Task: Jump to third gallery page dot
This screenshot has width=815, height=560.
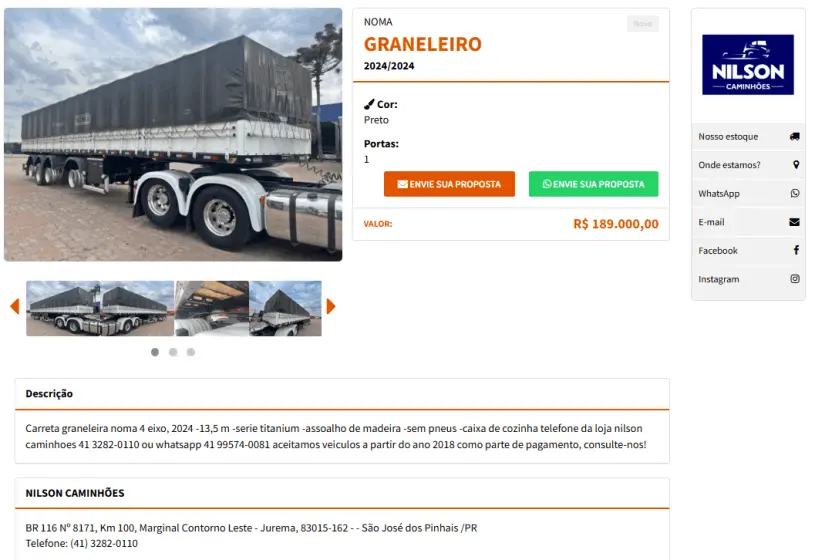Action: pos(191,352)
